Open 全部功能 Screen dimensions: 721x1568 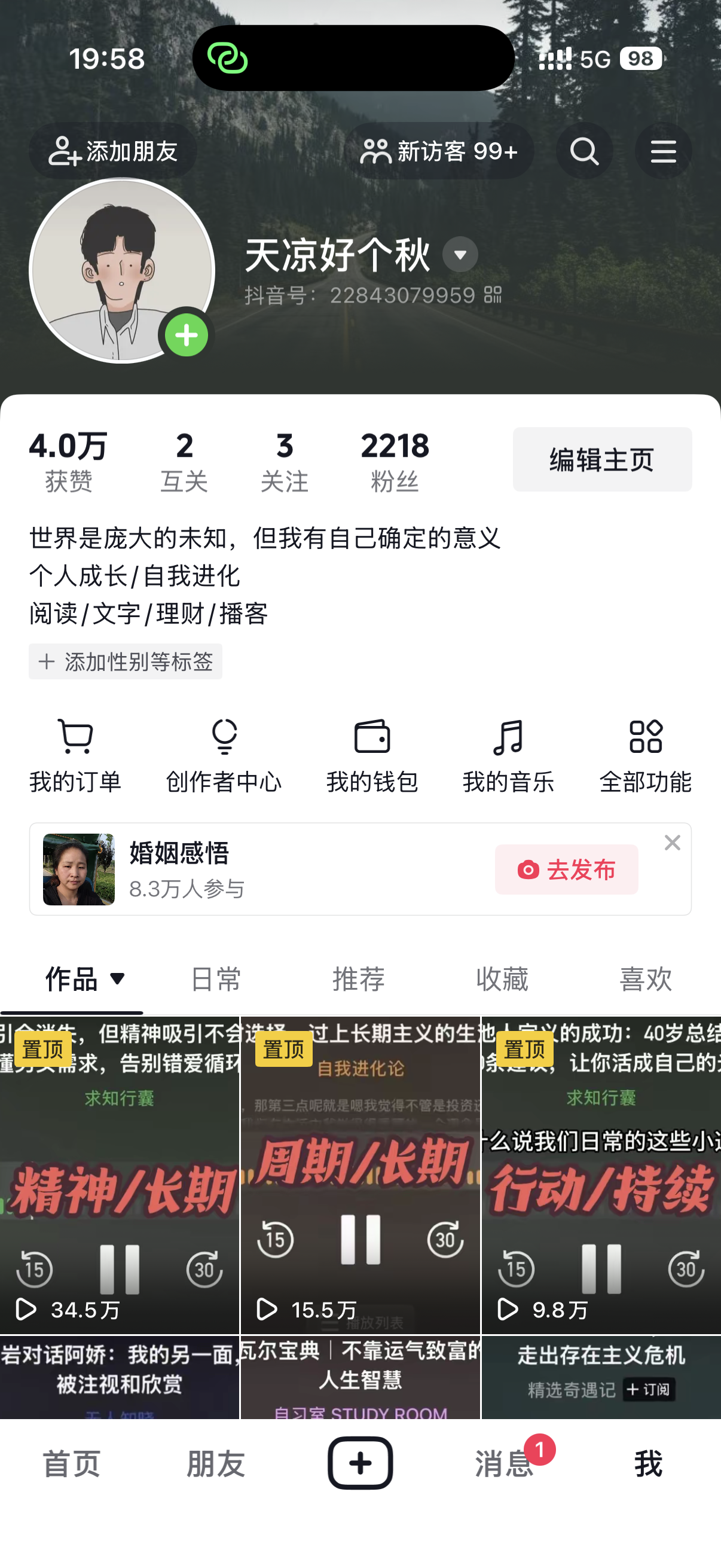(645, 755)
